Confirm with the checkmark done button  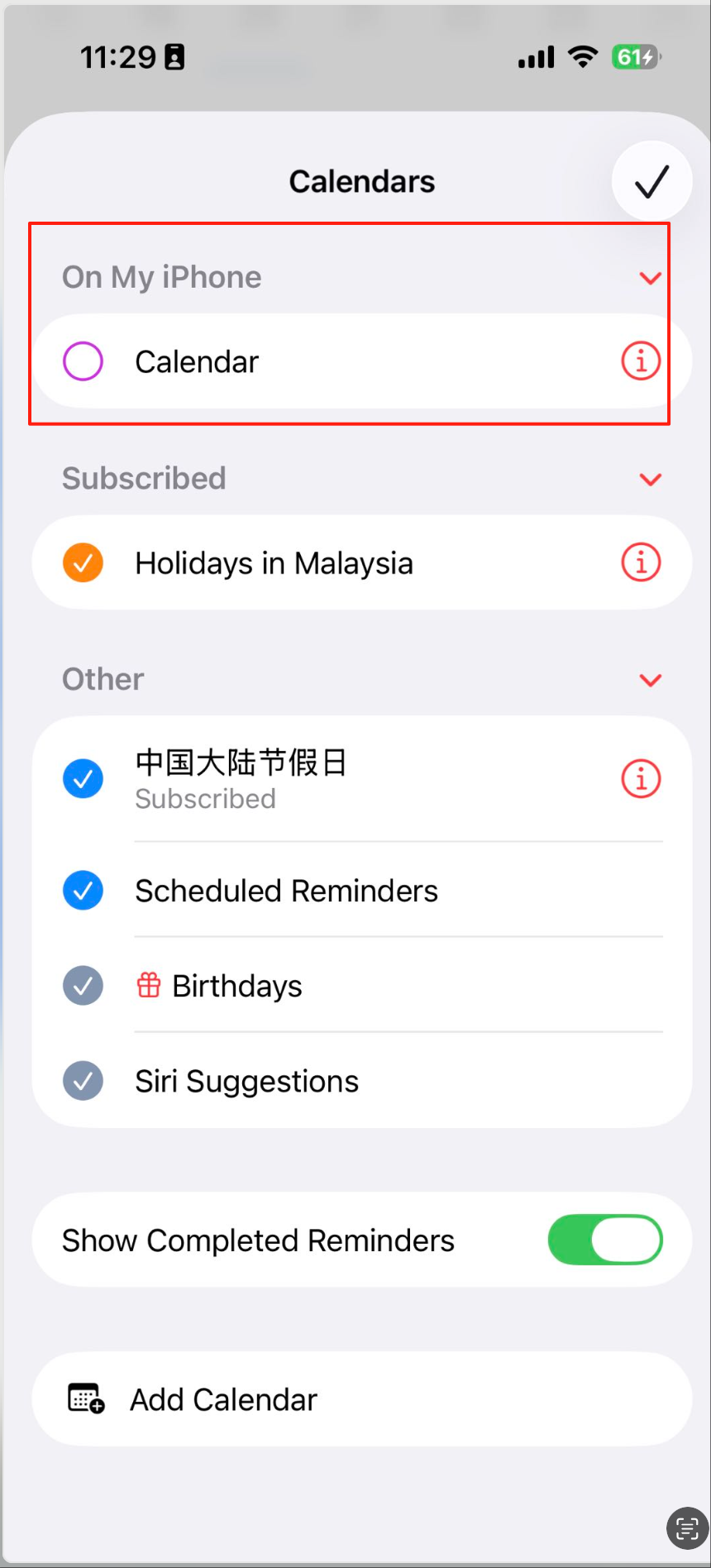pyautogui.click(x=651, y=181)
